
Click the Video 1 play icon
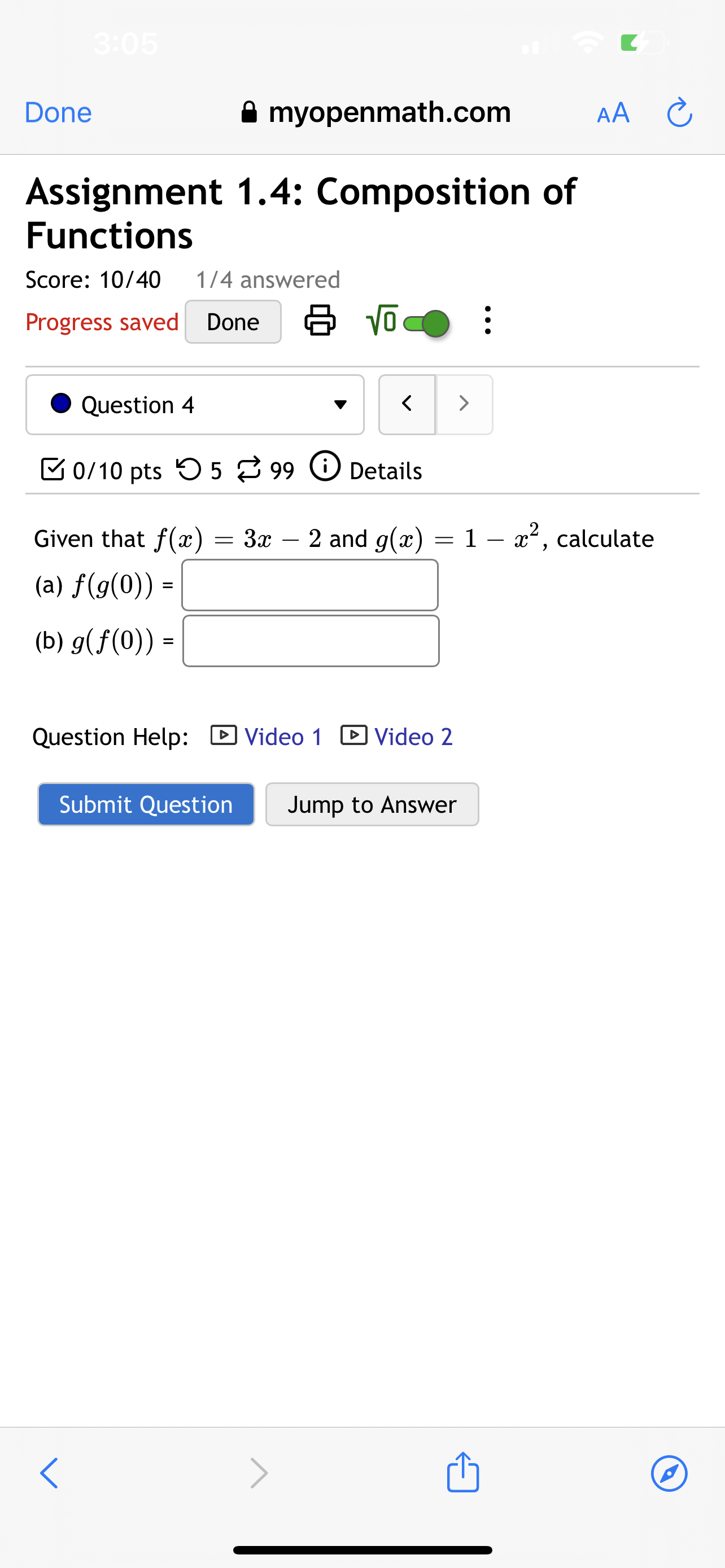point(225,736)
